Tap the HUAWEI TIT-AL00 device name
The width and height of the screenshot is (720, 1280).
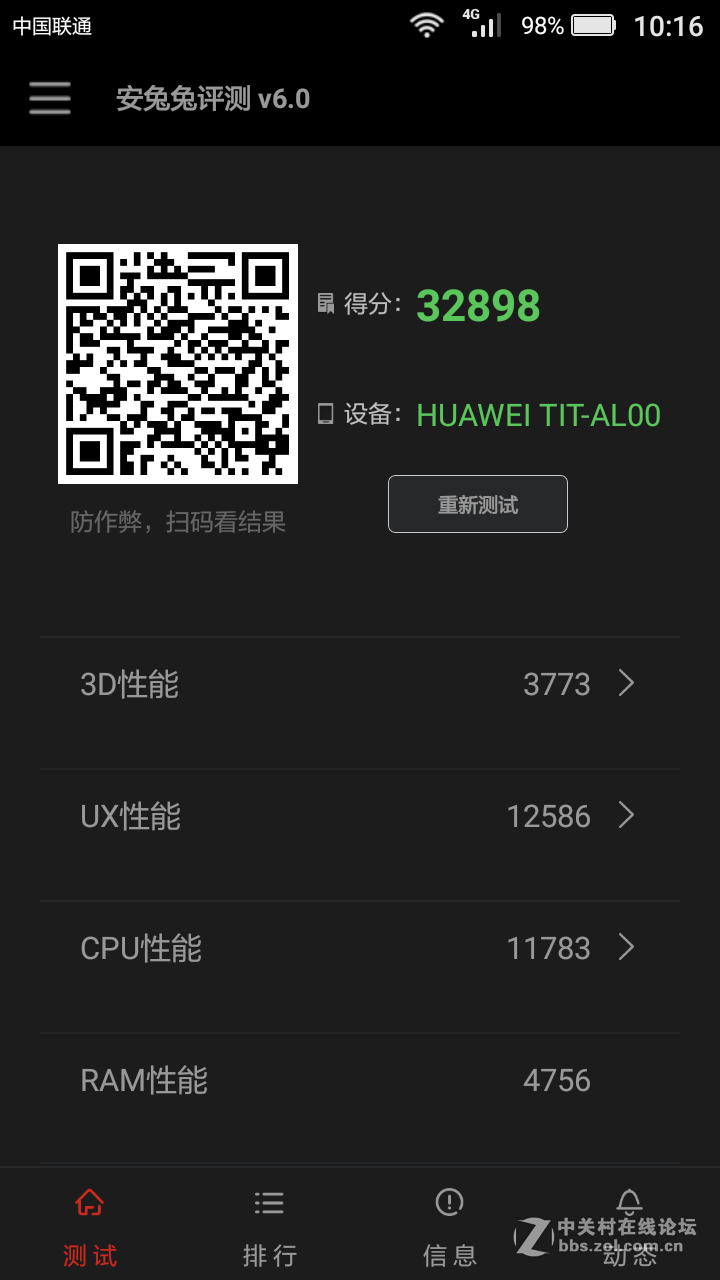tap(538, 414)
